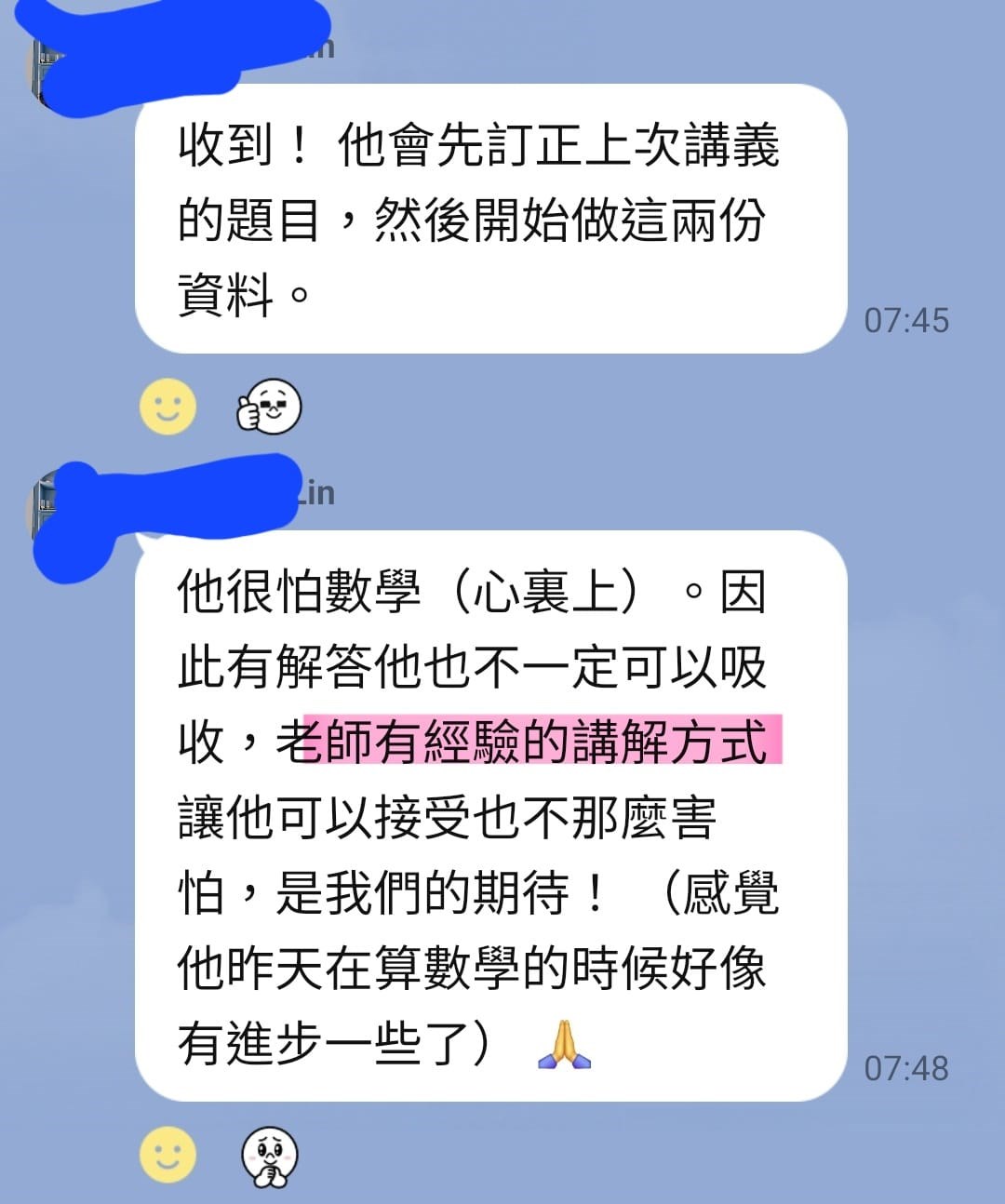Add a reaction to the 07:48 message
Viewport: 1005px width, 1204px height.
pos(167,1156)
